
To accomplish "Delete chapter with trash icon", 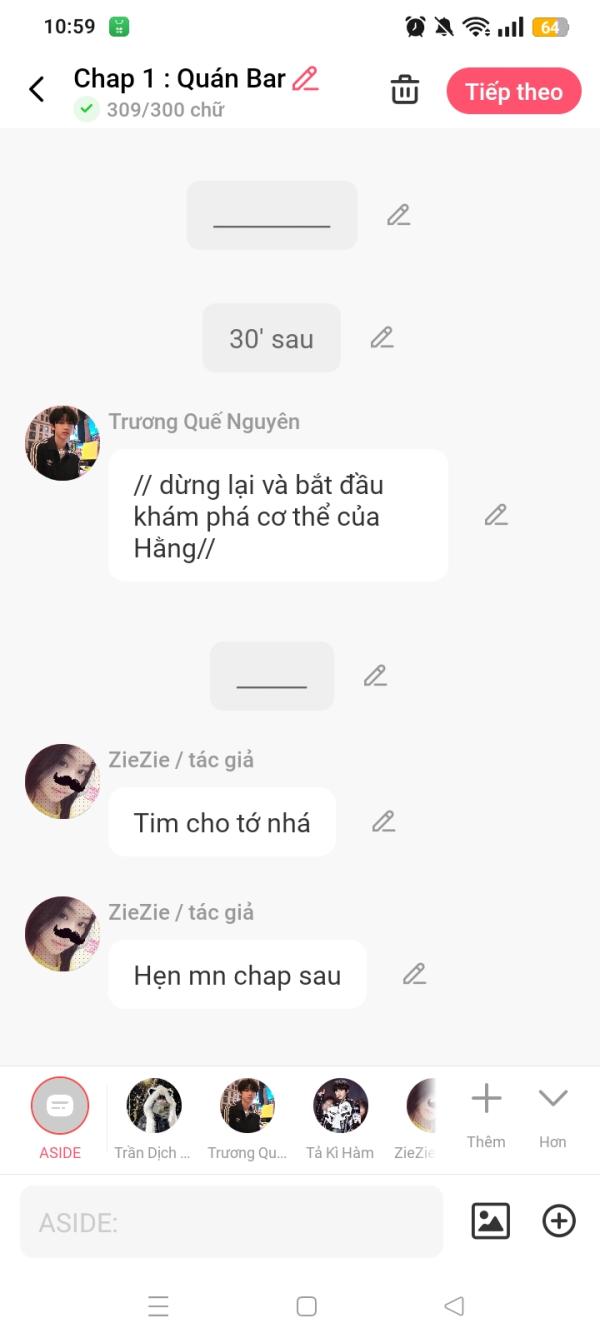I will [405, 90].
